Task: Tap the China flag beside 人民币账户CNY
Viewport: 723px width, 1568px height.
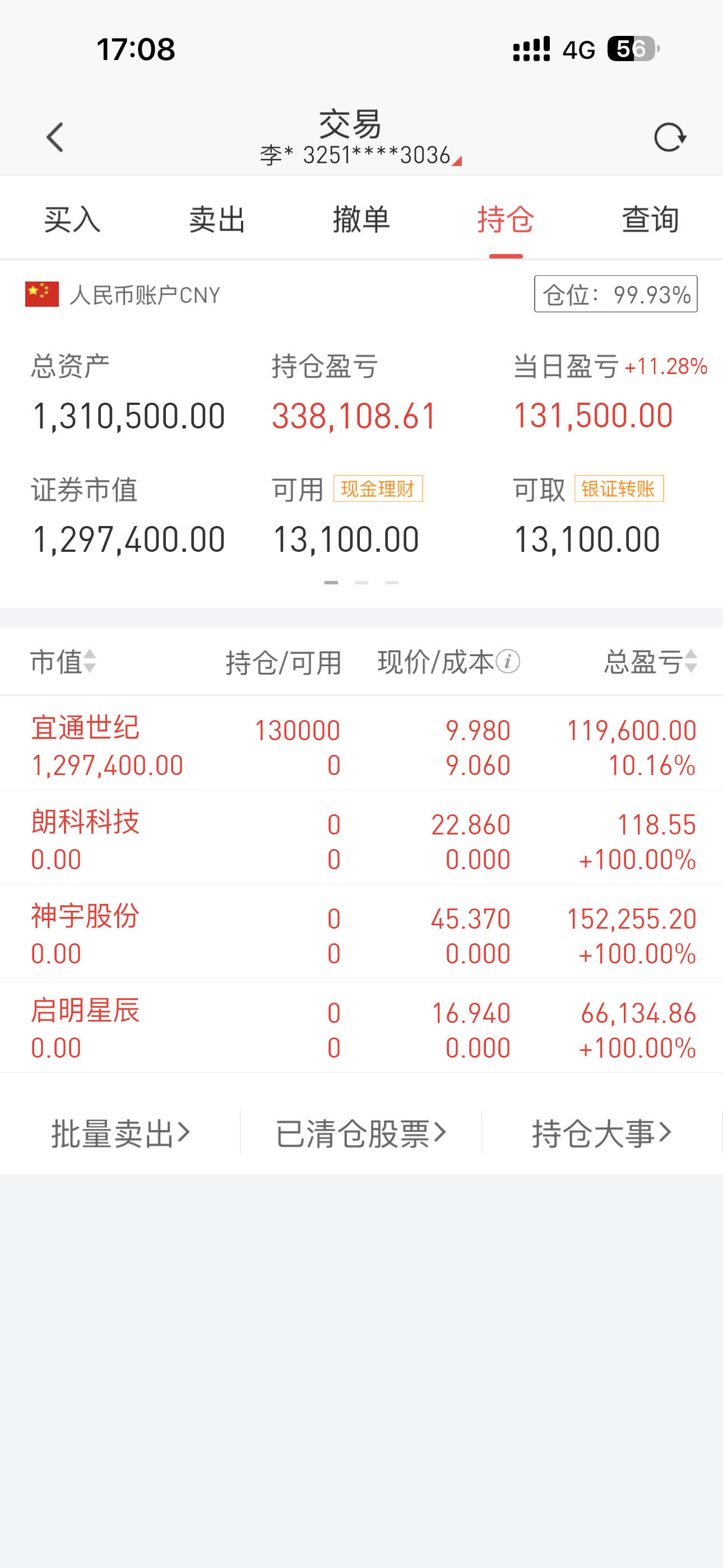Action: click(x=40, y=294)
